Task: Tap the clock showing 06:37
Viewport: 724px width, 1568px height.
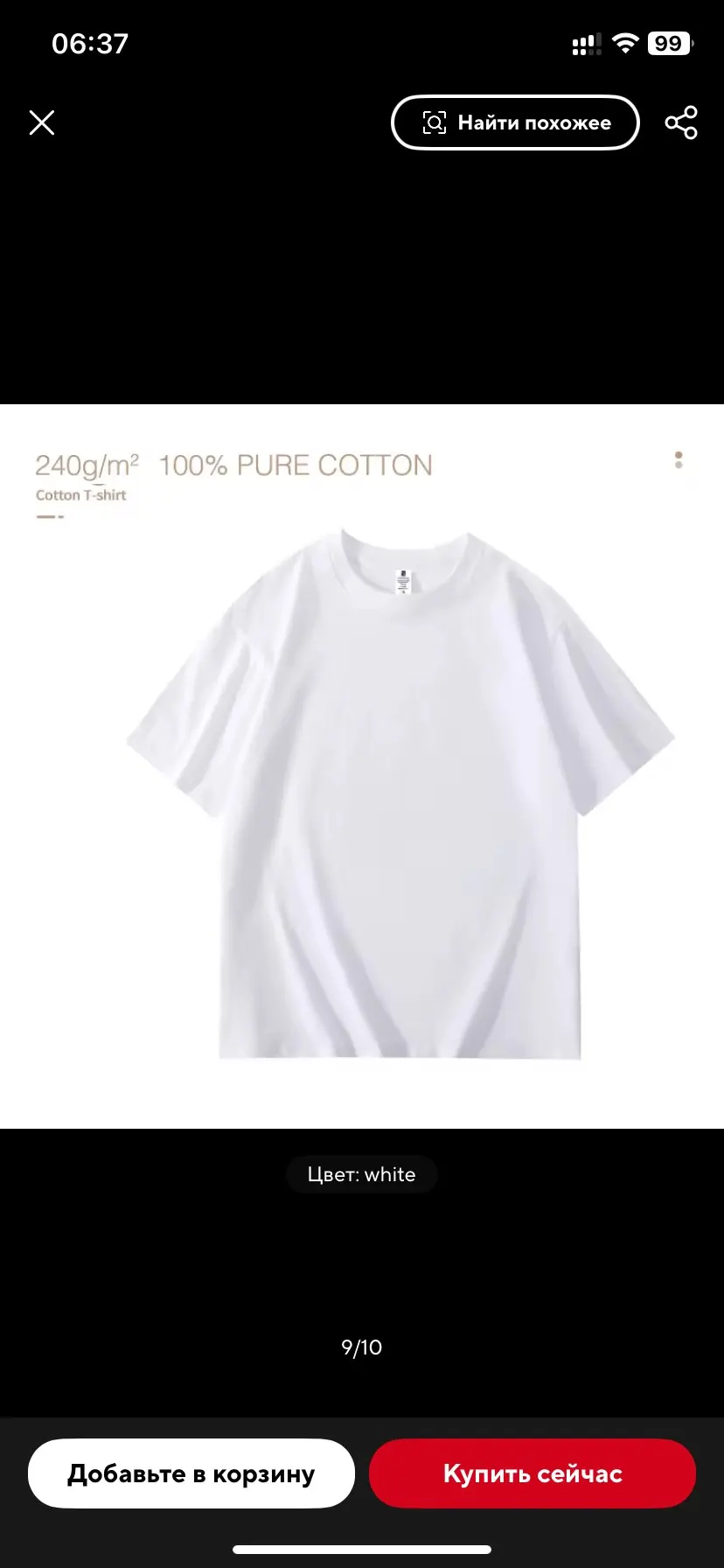Action: click(x=90, y=42)
